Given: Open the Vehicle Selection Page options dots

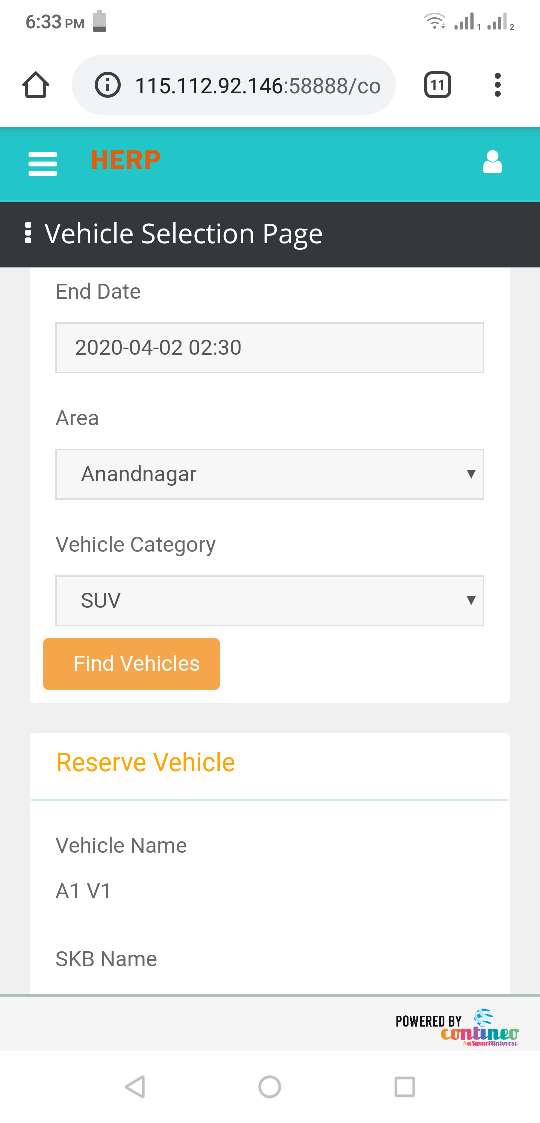Looking at the screenshot, I should pyautogui.click(x=27, y=233).
